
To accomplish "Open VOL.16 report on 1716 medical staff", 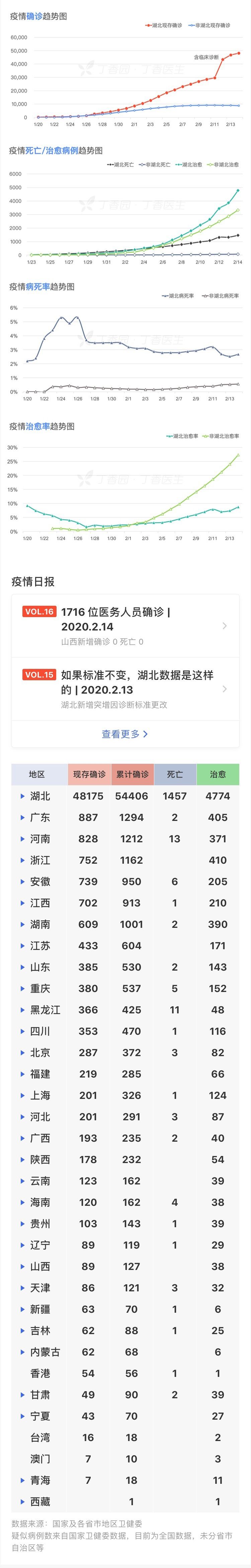I will (125, 626).
